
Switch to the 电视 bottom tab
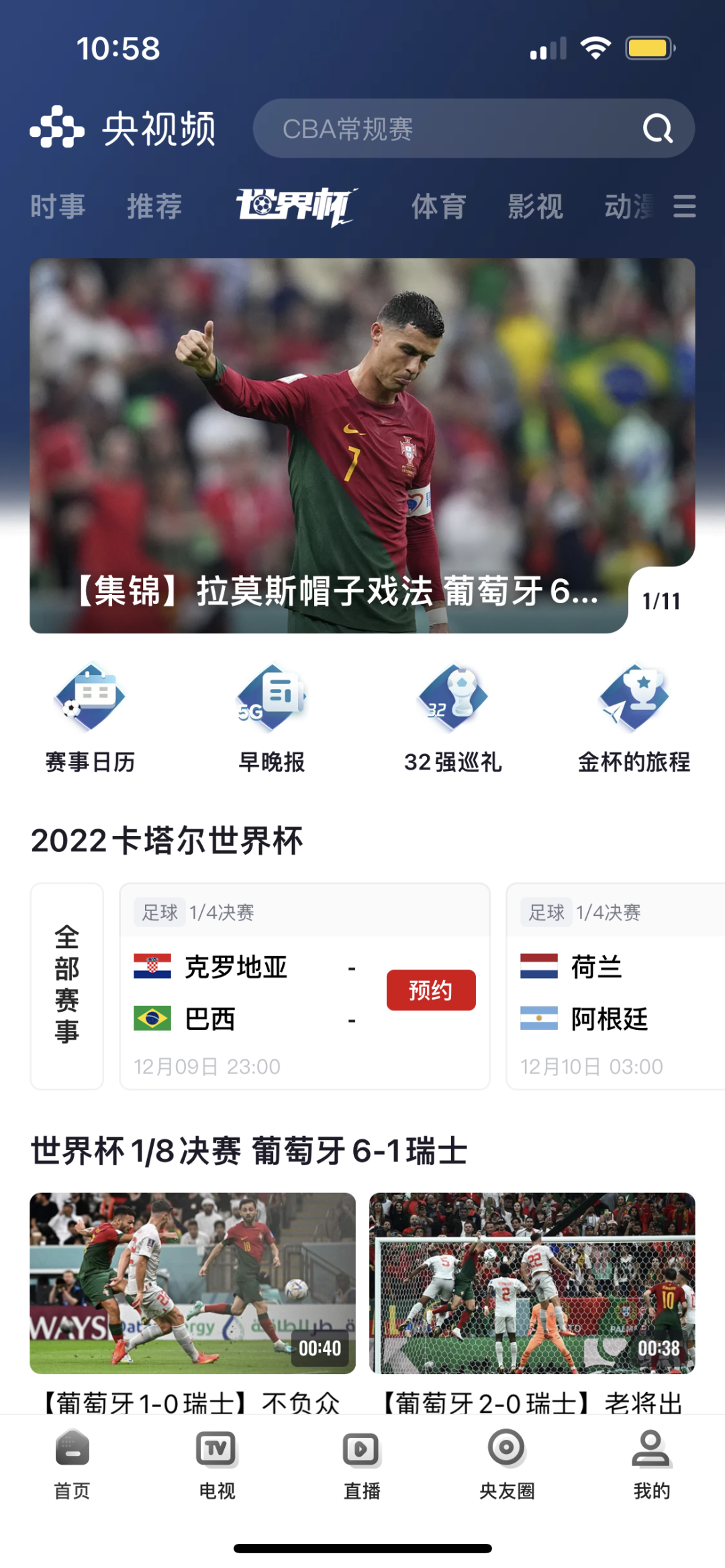click(x=216, y=1464)
